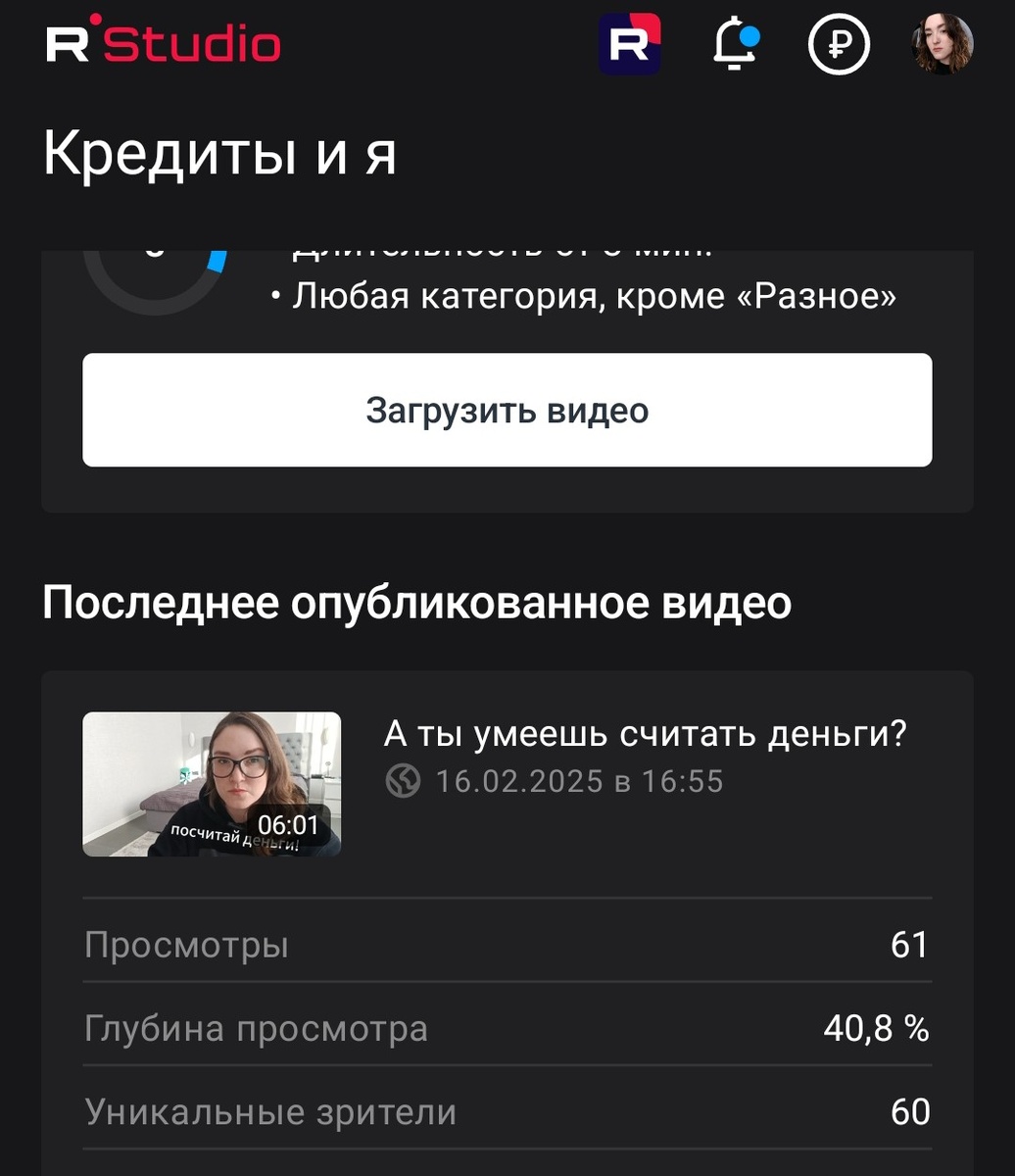Open monetization via the ruble icon
This screenshot has width=1015, height=1176.
coord(838,44)
